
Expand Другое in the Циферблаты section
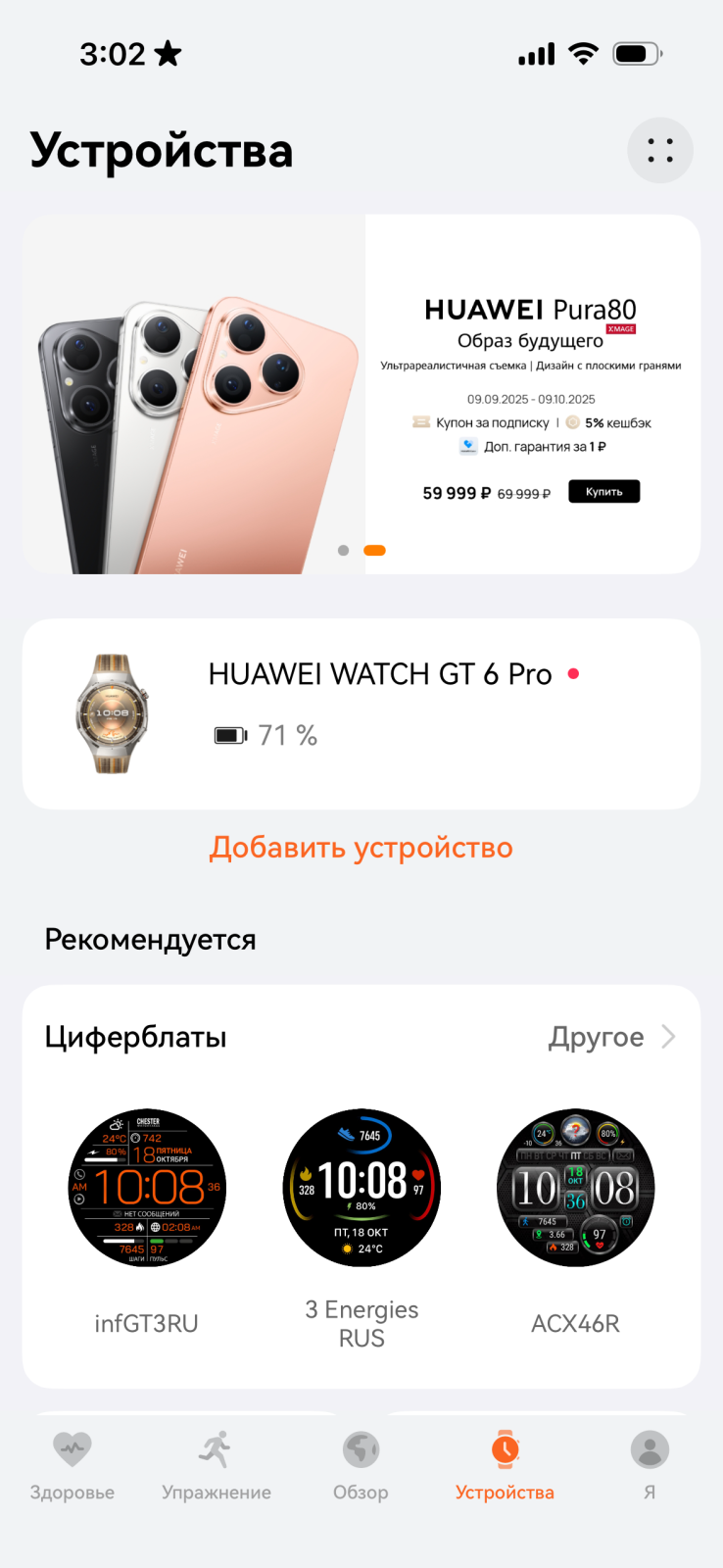pyautogui.click(x=596, y=1037)
